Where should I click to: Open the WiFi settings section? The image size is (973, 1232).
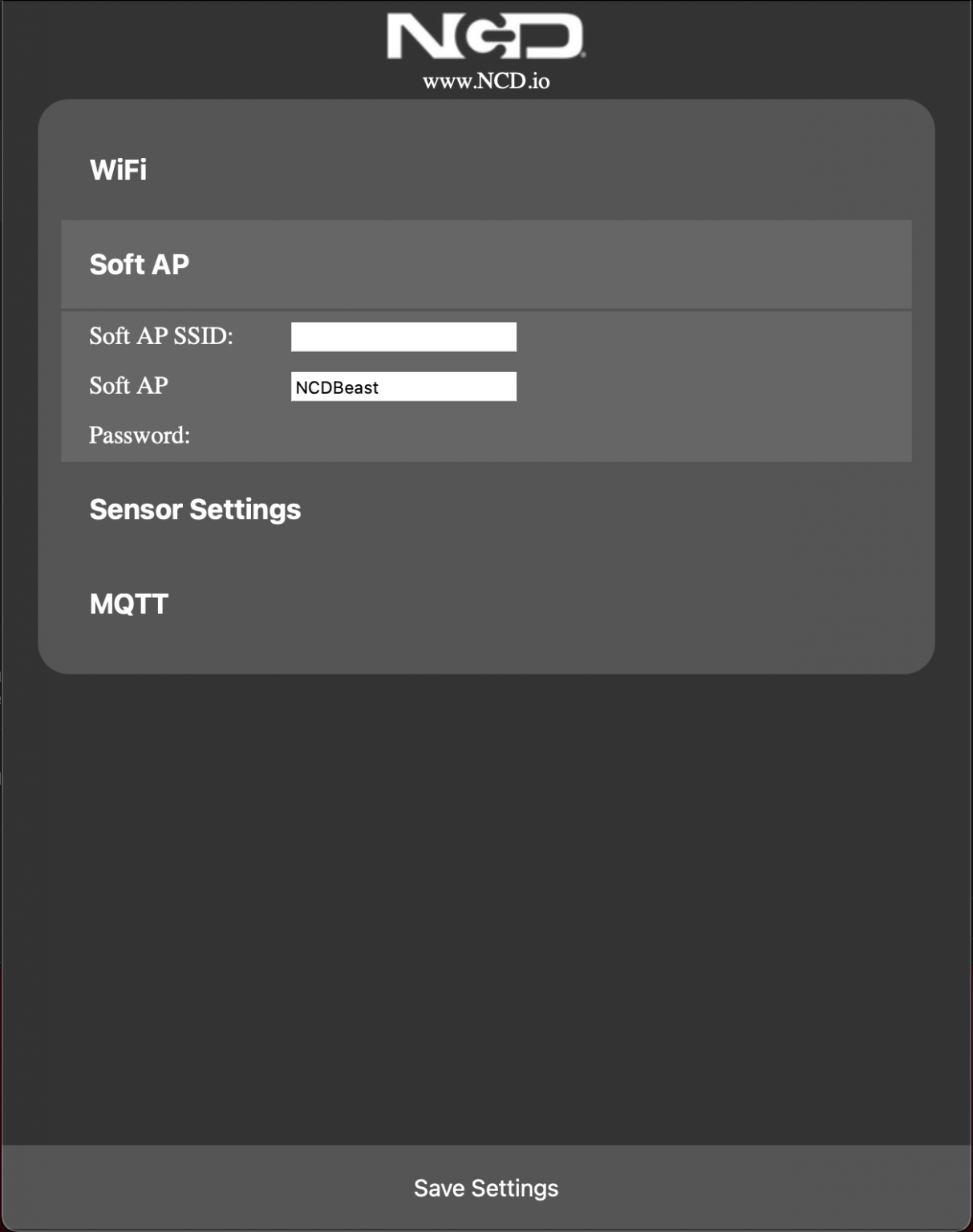tap(119, 169)
